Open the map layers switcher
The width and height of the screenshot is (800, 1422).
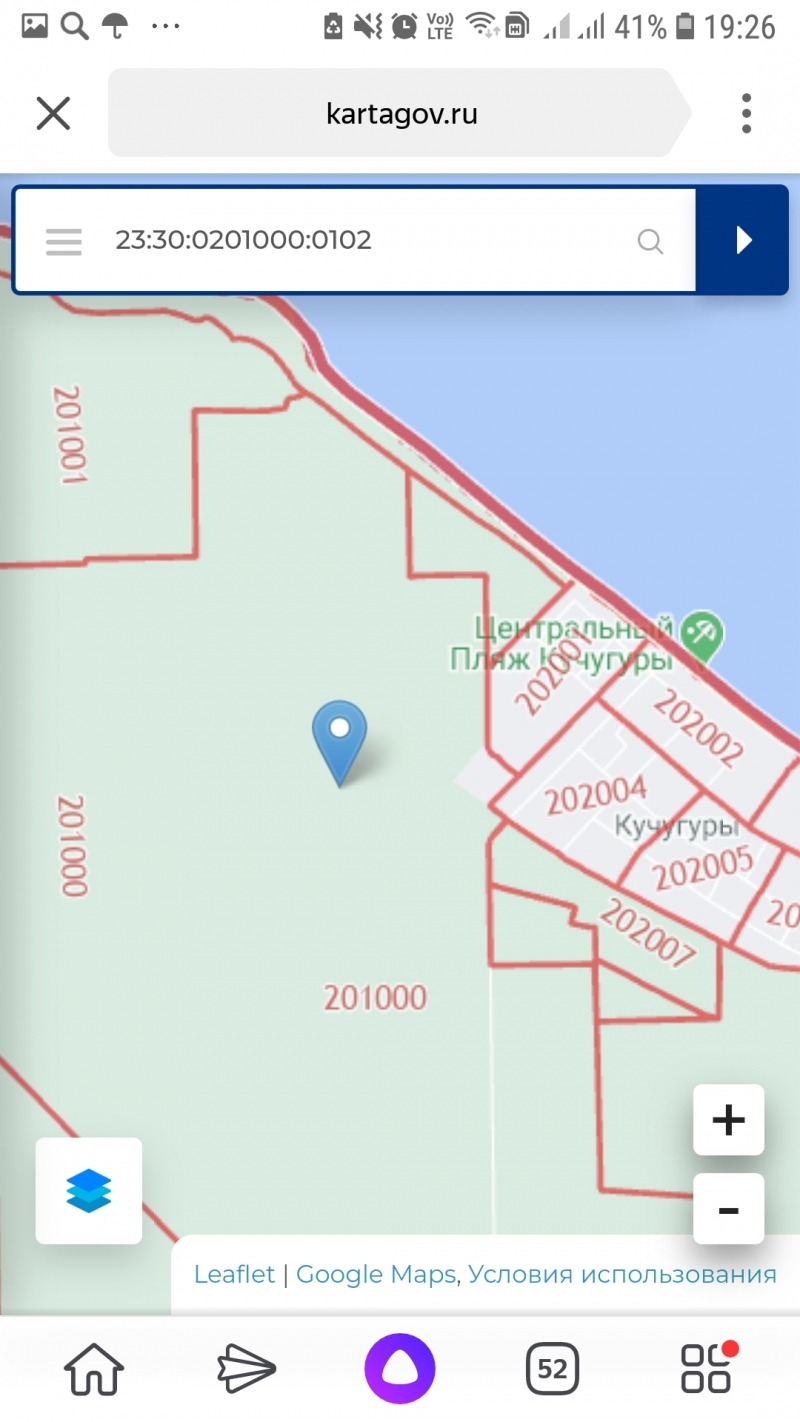89,1191
